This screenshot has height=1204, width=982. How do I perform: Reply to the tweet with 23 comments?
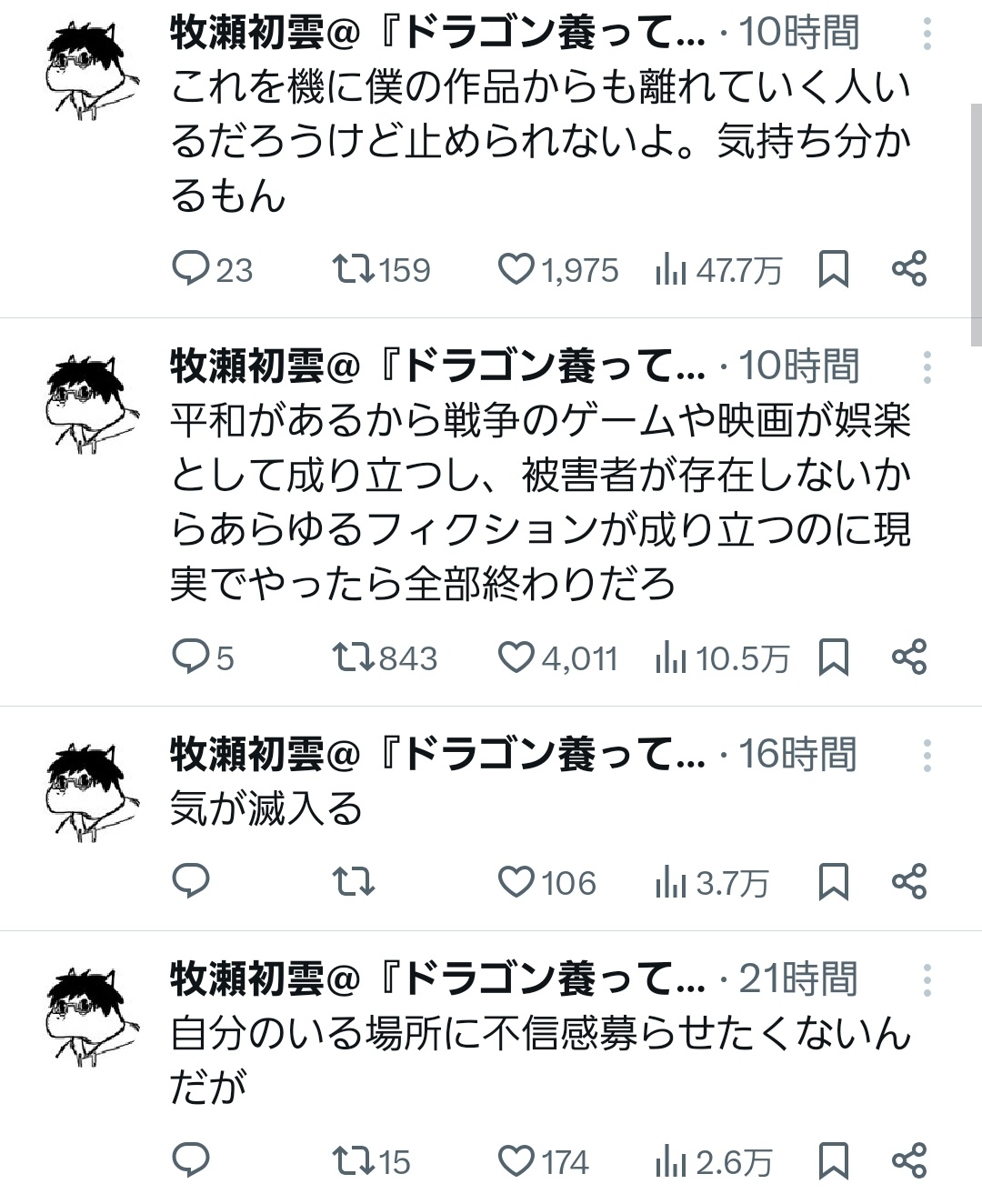191,270
